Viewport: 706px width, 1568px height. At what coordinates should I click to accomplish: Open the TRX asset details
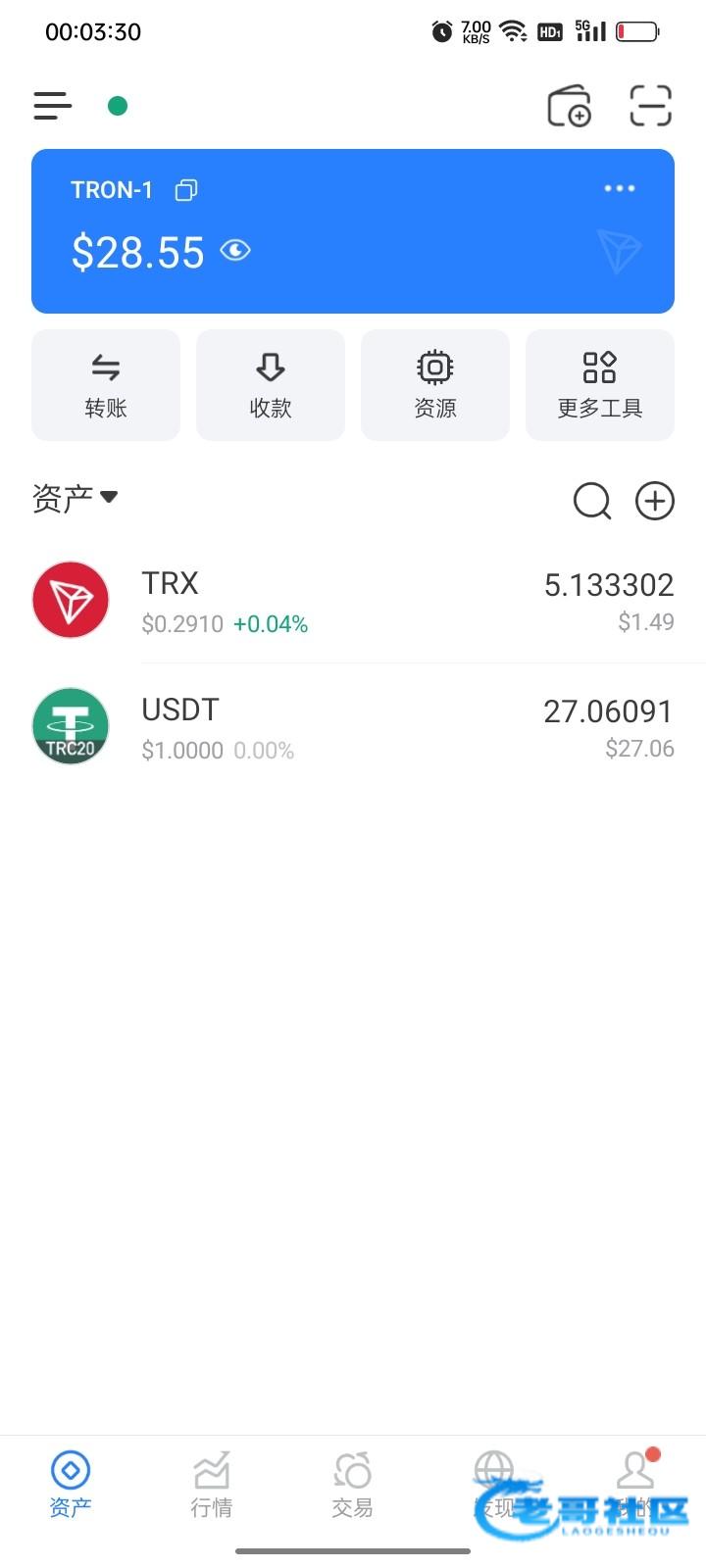pyautogui.click(x=353, y=600)
